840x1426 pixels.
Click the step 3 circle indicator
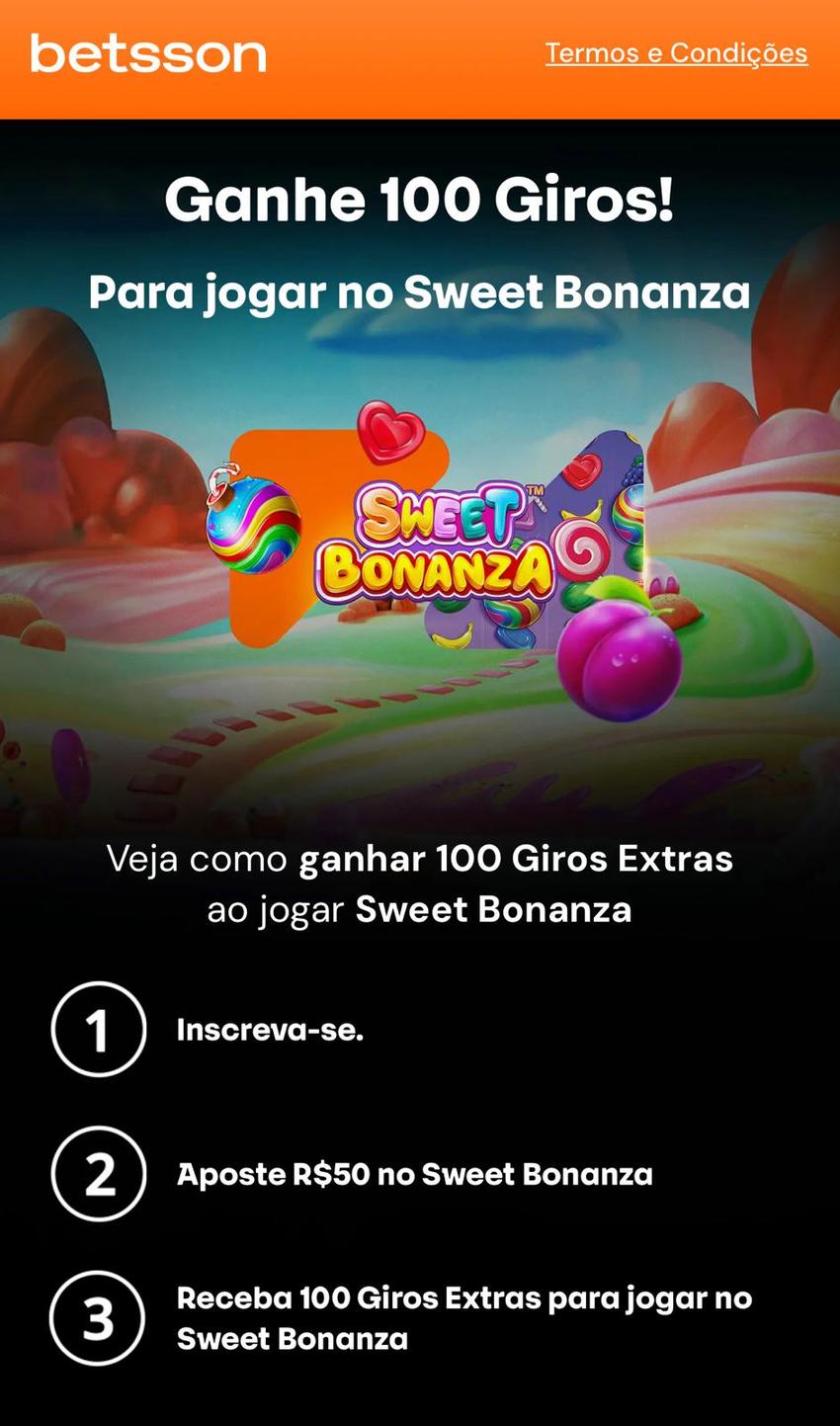point(98,1317)
